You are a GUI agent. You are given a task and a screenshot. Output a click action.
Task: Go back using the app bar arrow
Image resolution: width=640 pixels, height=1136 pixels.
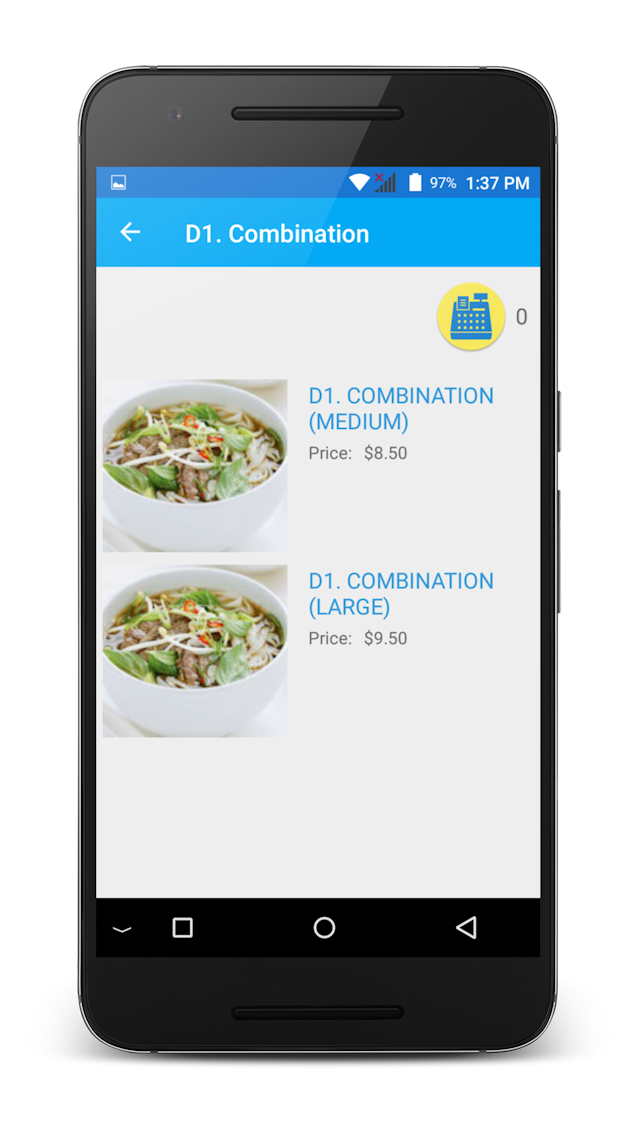(x=130, y=233)
